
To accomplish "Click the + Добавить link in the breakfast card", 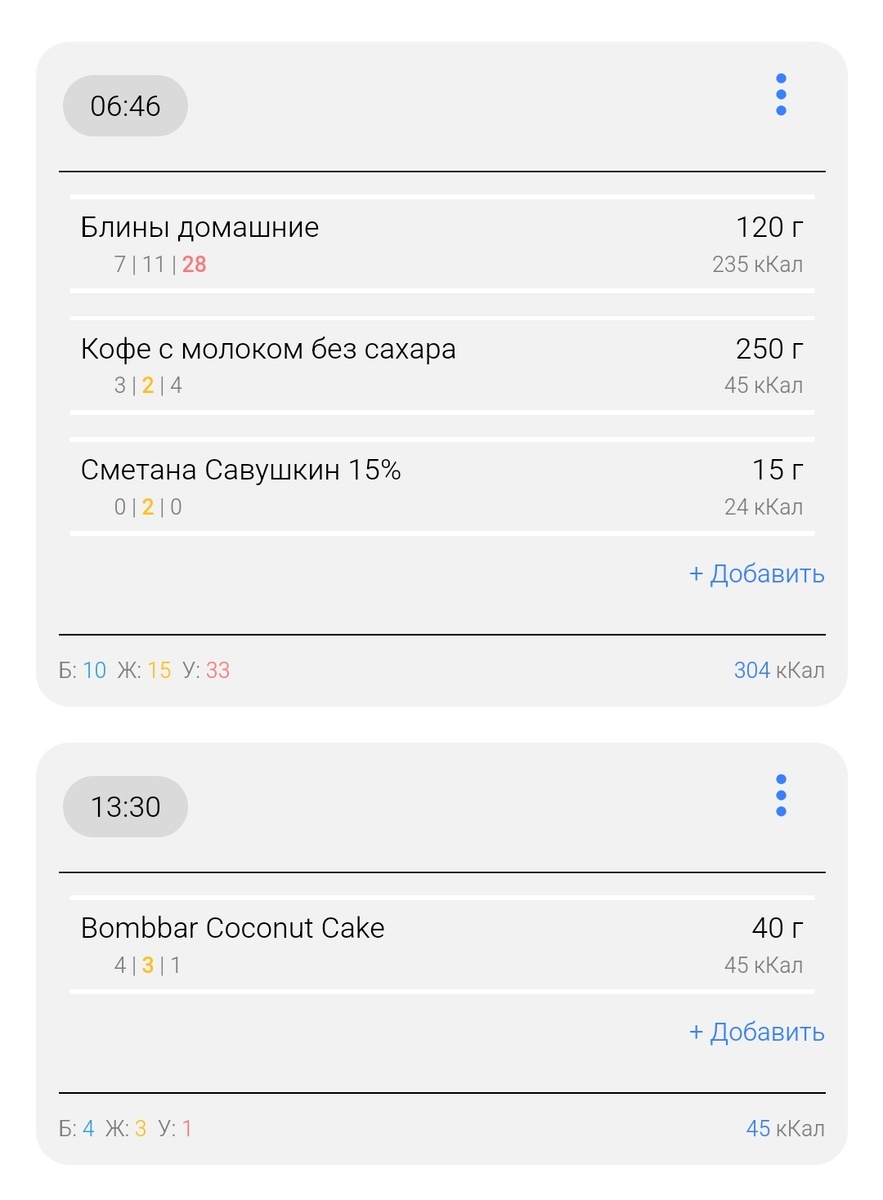I will tap(757, 573).
